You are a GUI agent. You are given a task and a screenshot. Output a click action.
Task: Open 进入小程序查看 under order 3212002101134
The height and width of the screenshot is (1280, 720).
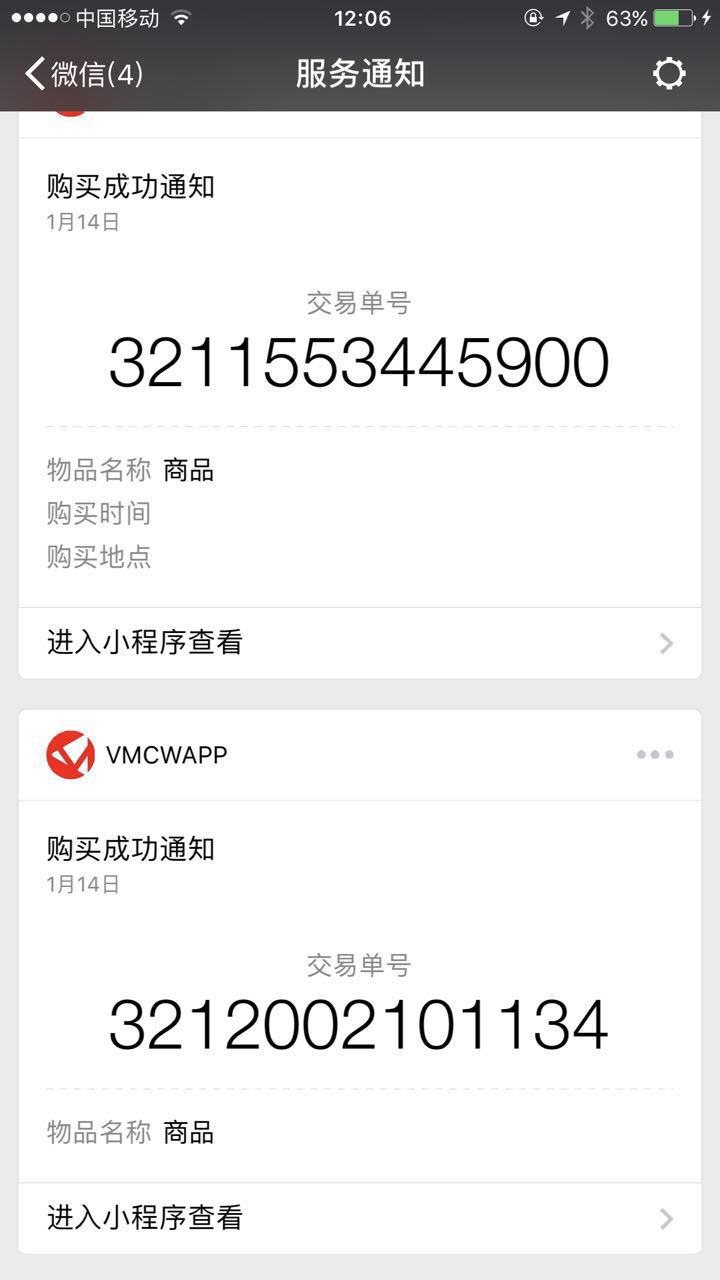(x=360, y=1218)
